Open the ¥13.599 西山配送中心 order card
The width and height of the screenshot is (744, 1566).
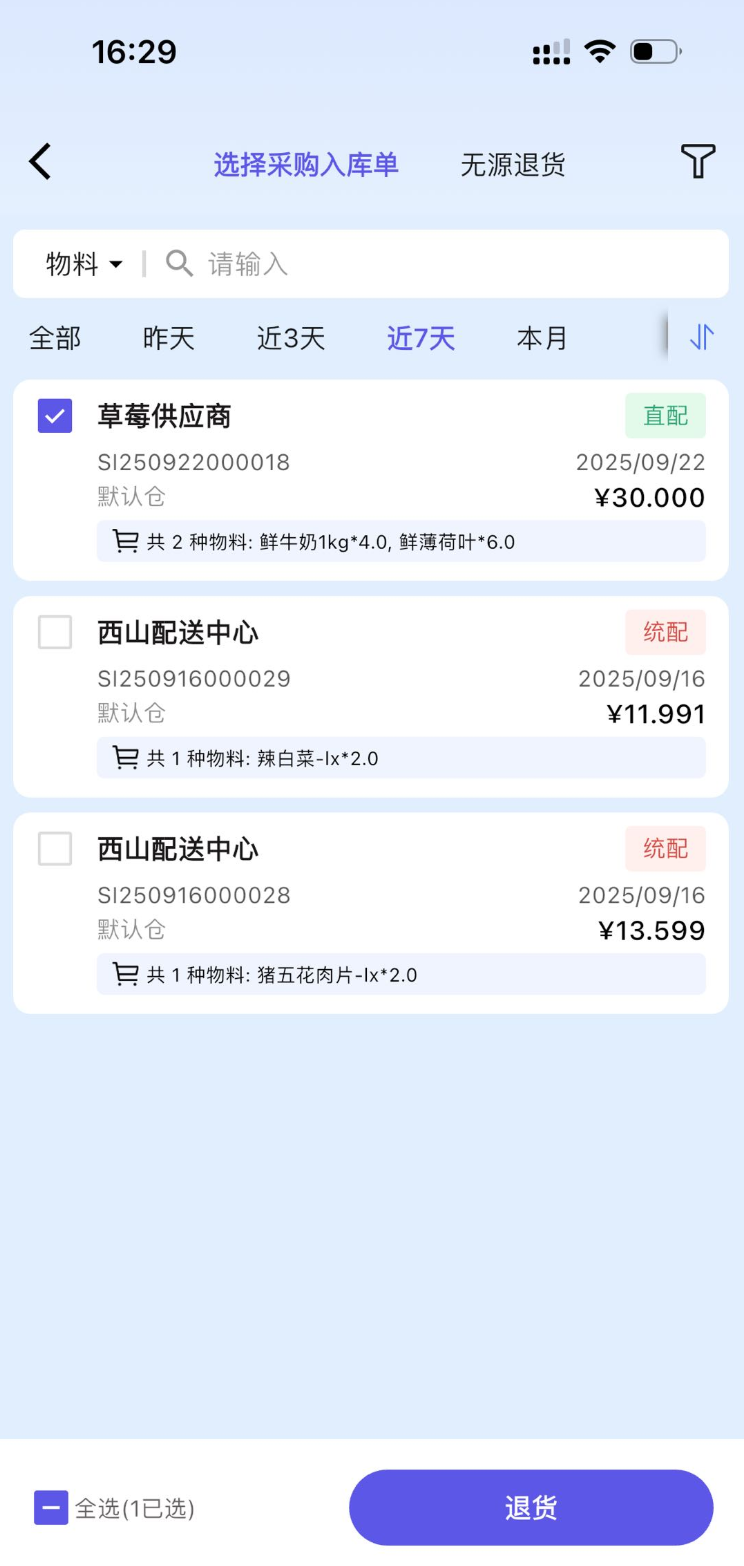(x=400, y=906)
